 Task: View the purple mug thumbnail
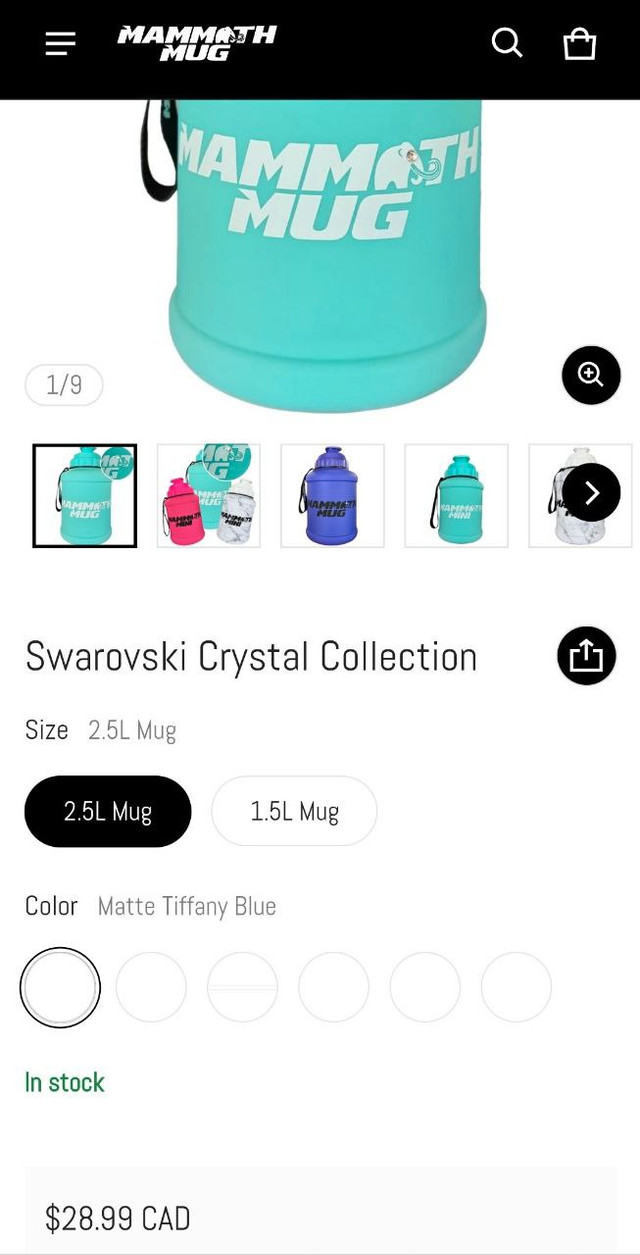[333, 496]
